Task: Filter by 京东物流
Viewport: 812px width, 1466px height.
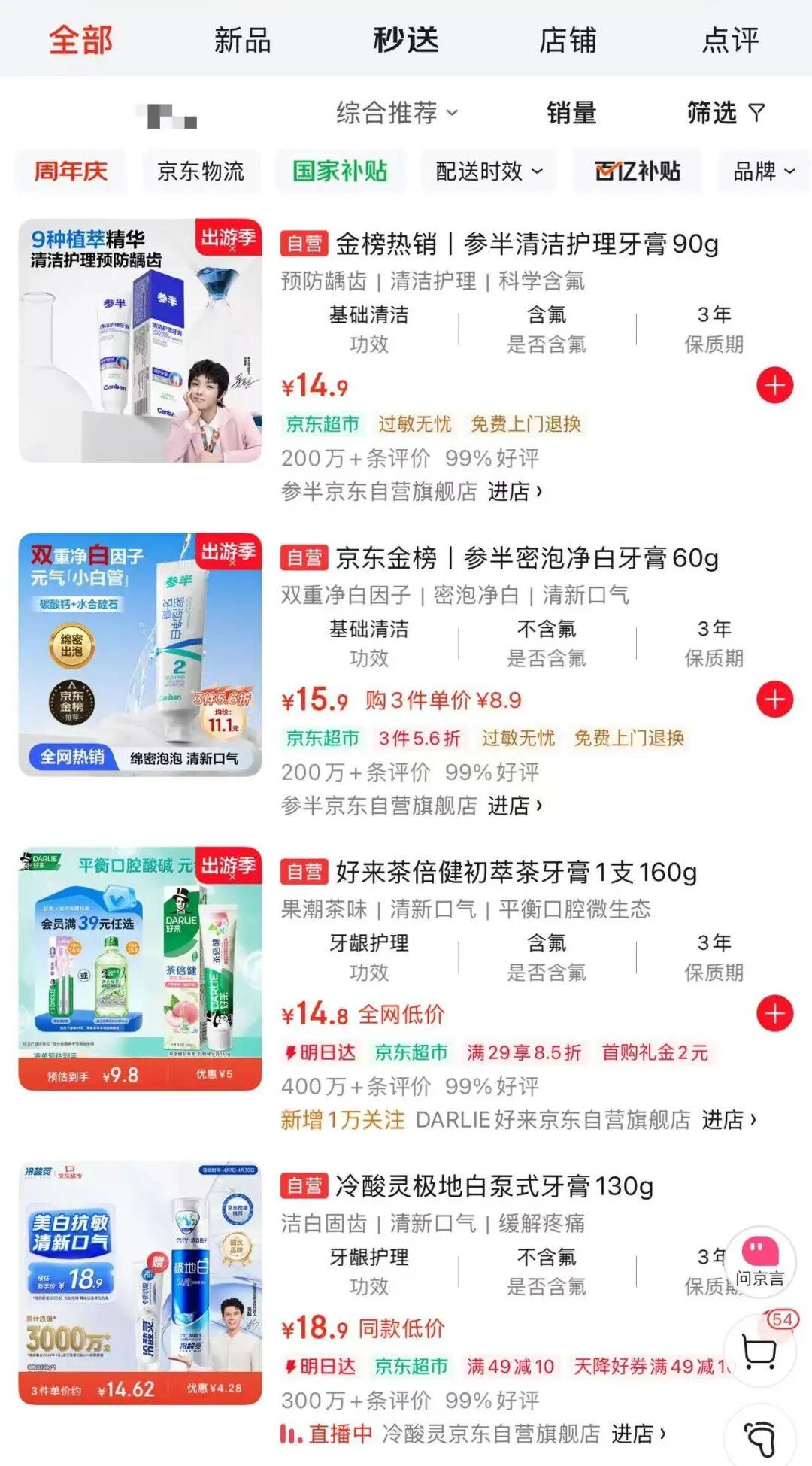Action: coord(201,171)
